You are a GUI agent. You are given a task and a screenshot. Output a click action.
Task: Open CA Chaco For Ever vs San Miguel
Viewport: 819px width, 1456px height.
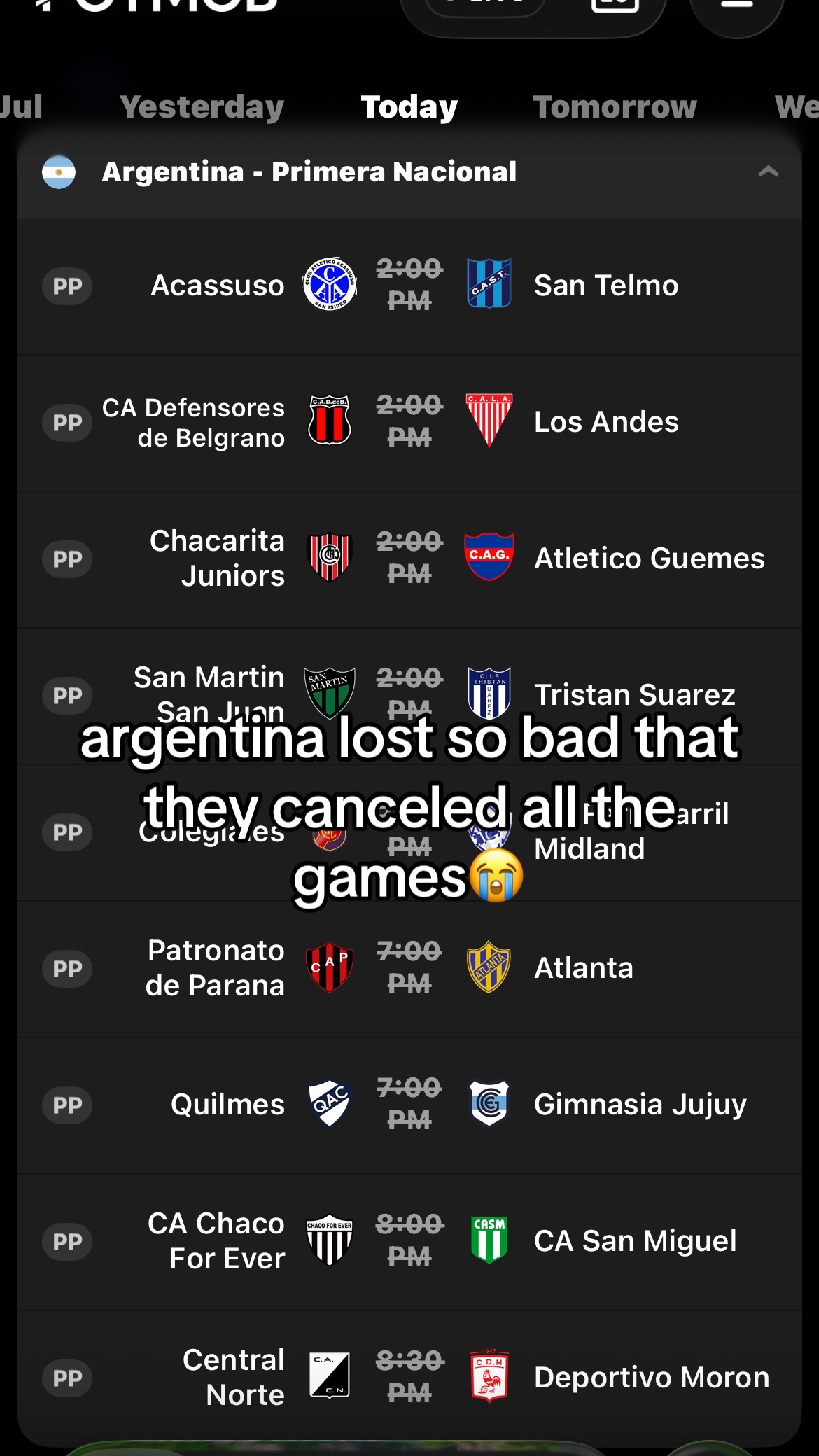tap(409, 1242)
